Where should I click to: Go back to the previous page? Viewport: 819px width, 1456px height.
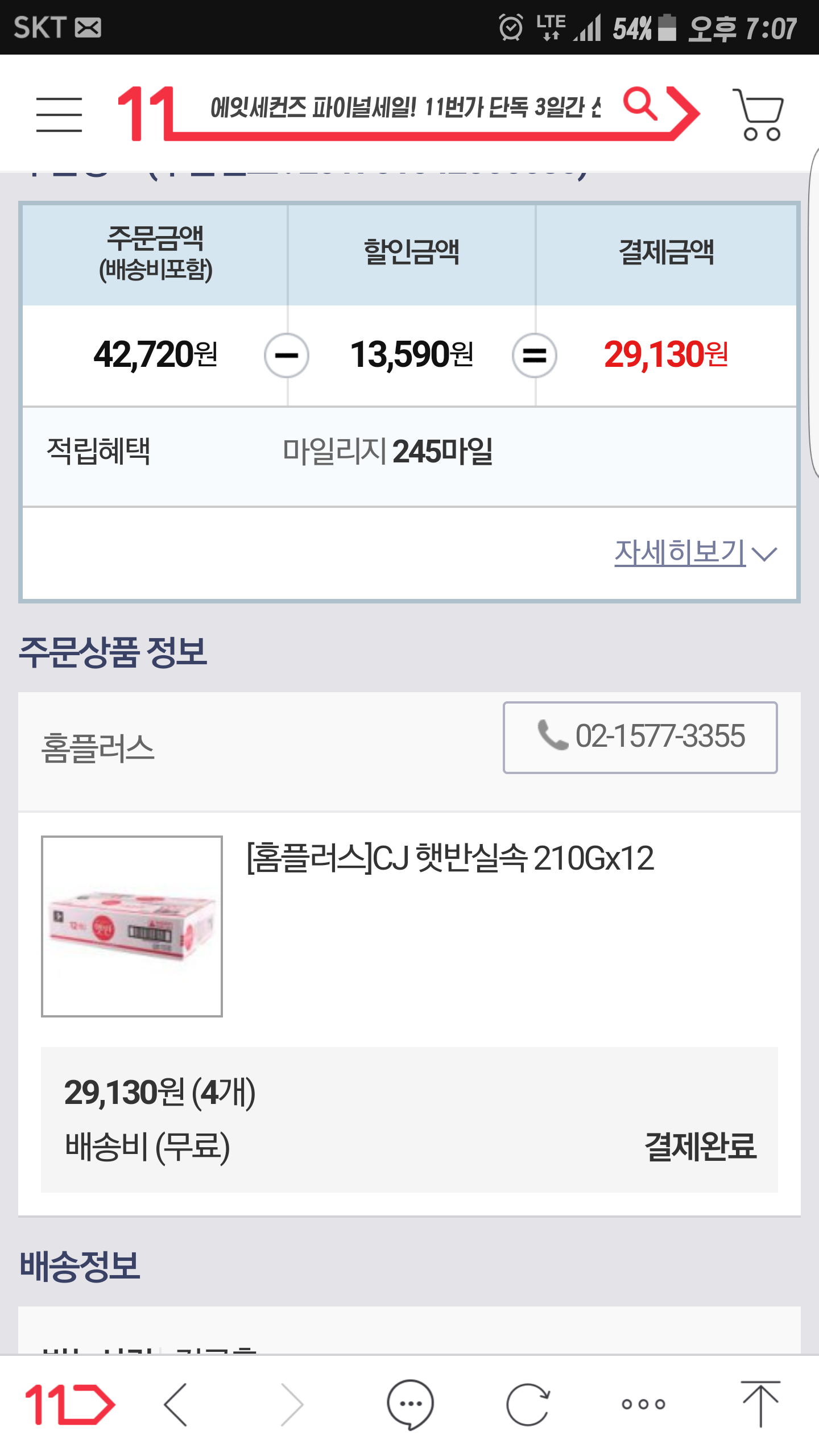tap(176, 1404)
